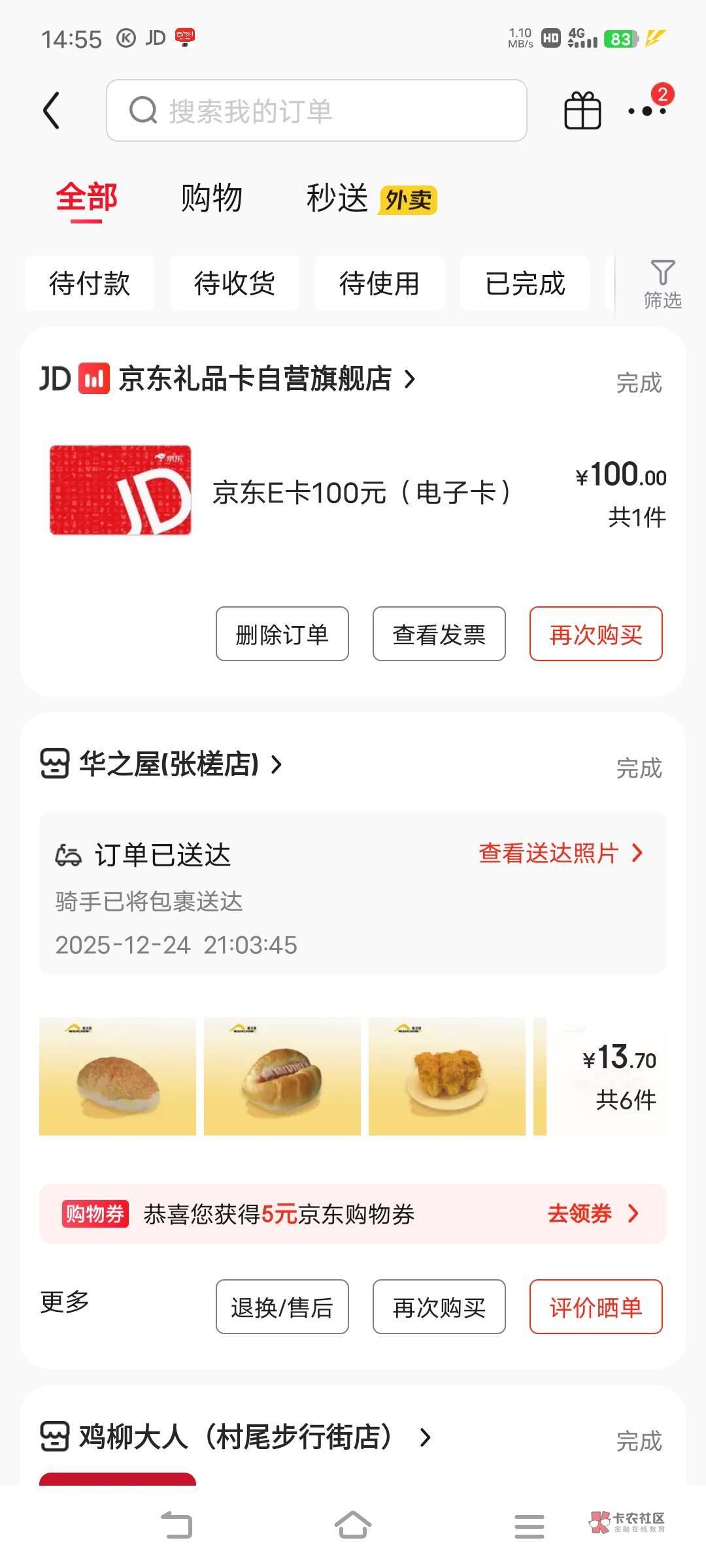Image resolution: width=706 pixels, height=1568 pixels.
Task: Show 待使用 orders
Action: click(x=379, y=284)
